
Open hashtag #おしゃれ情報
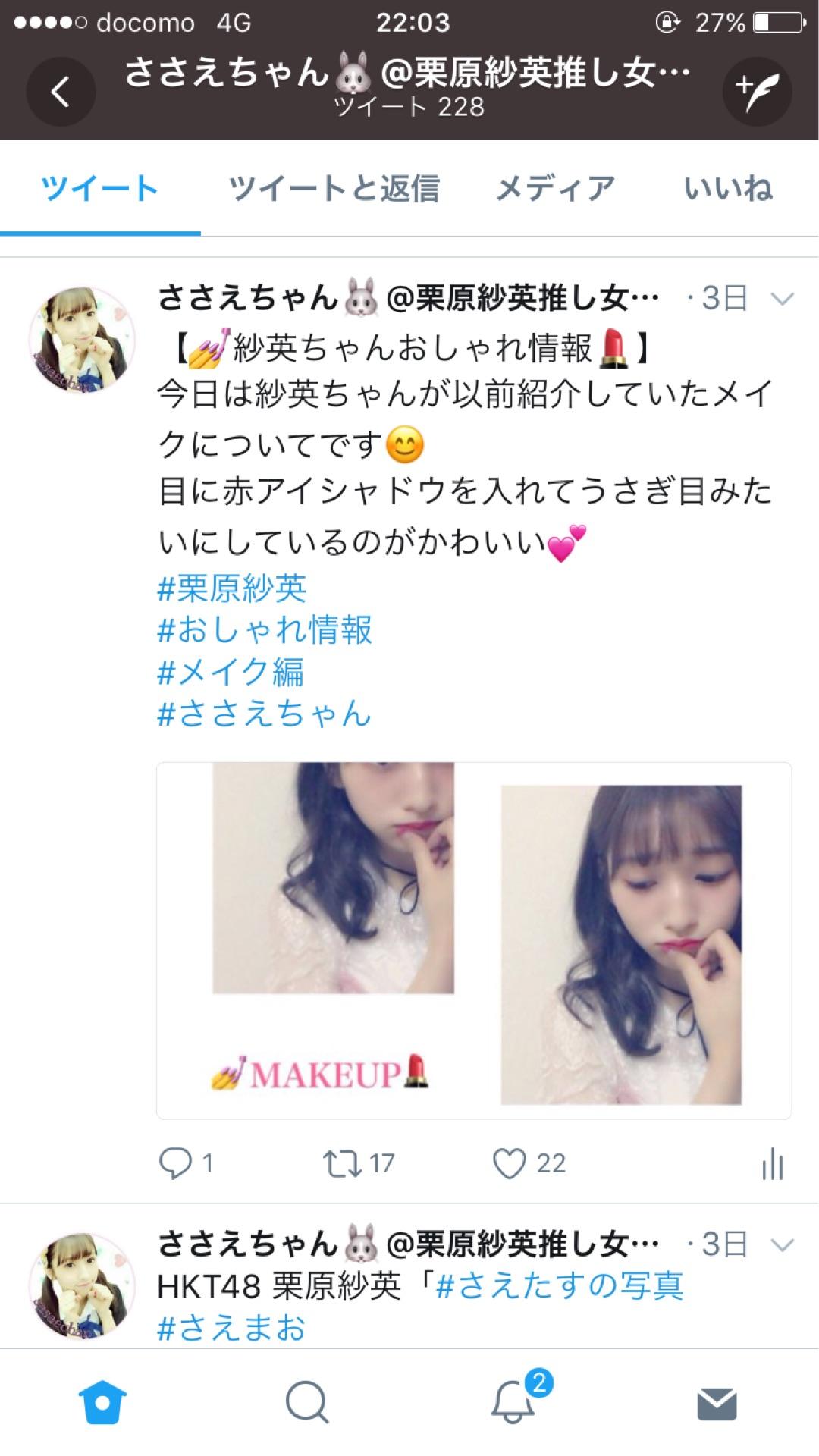pyautogui.click(x=264, y=629)
